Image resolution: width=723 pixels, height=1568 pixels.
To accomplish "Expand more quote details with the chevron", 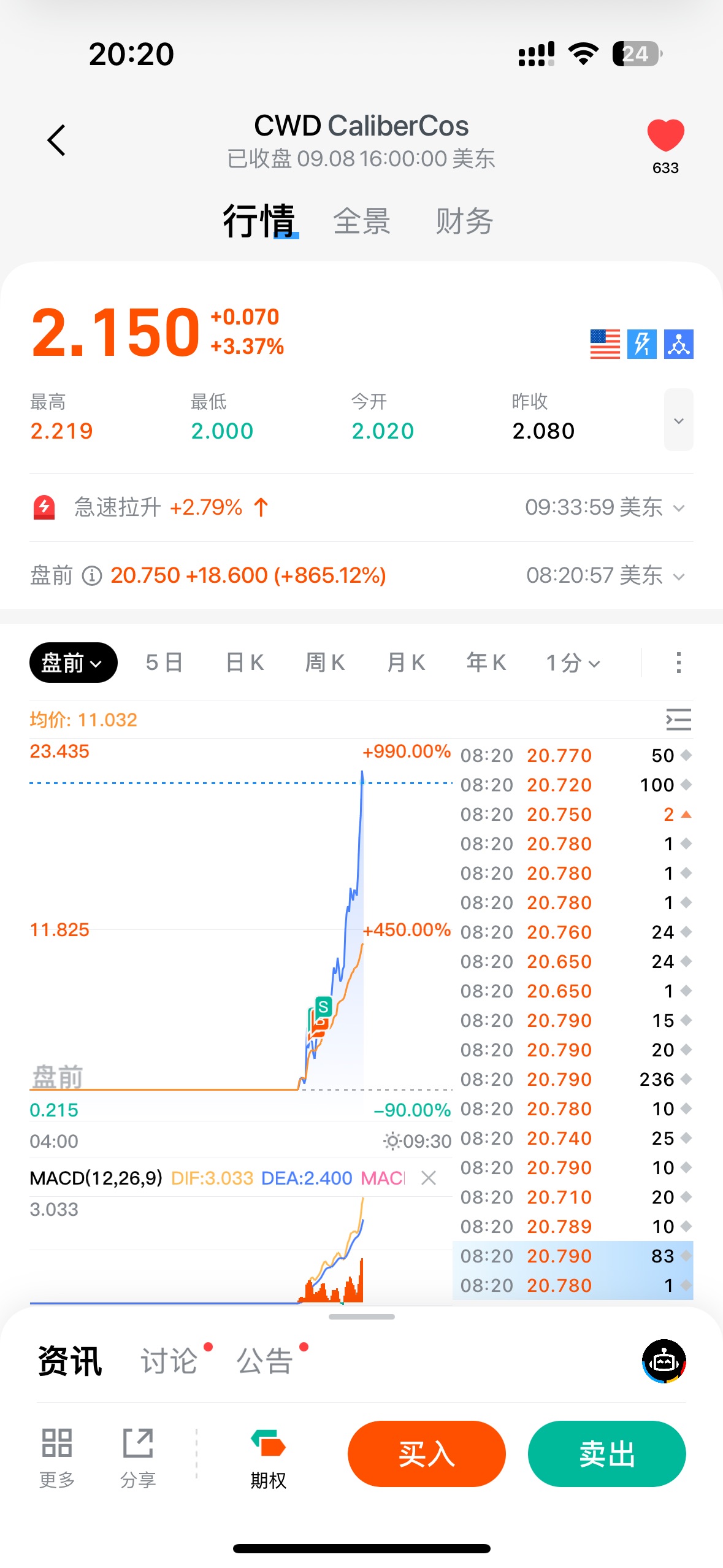I will pos(678,420).
